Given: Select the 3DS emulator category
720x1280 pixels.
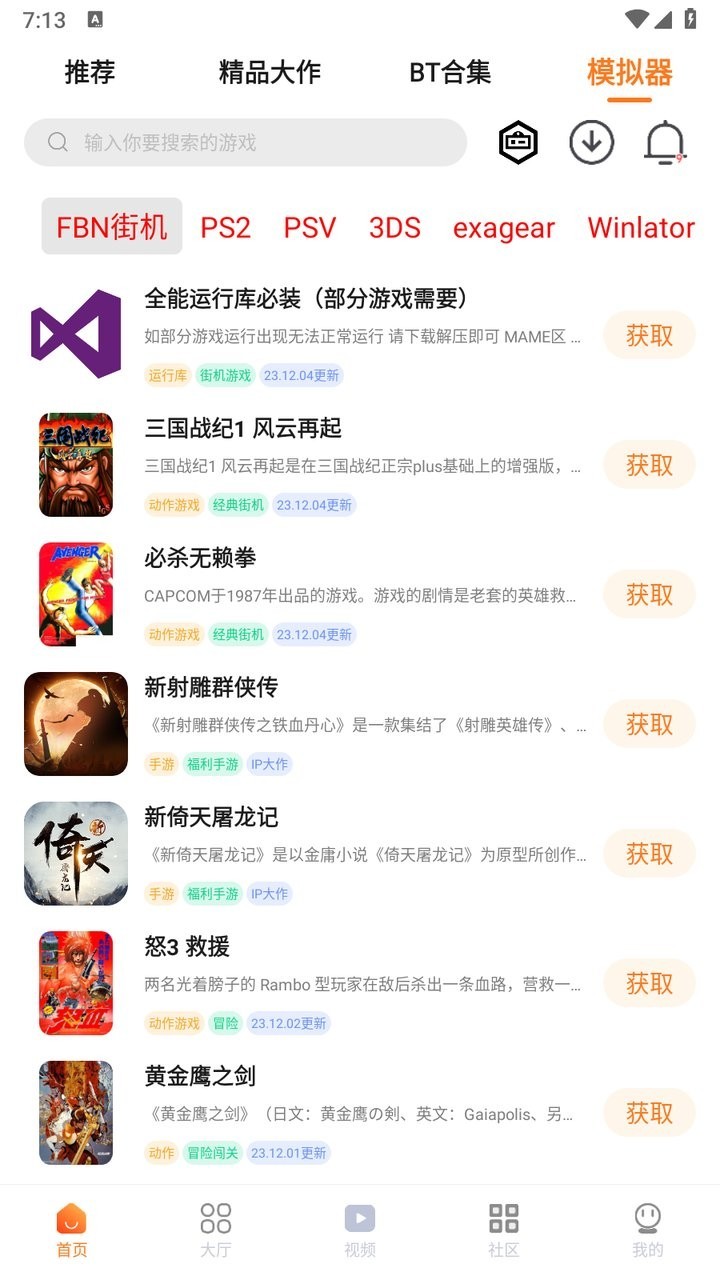Looking at the screenshot, I should (395, 227).
